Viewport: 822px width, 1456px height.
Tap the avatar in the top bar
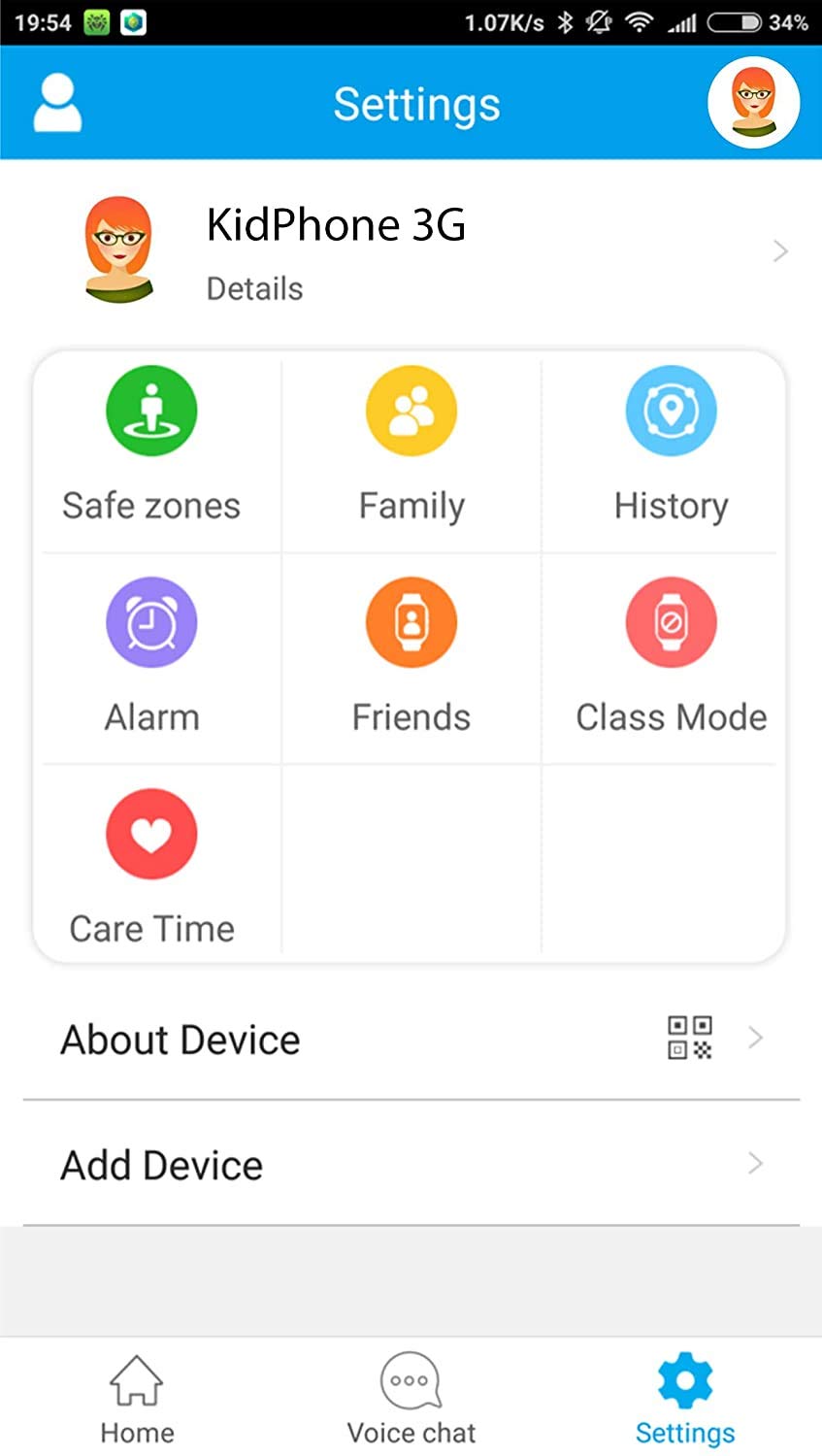click(753, 103)
